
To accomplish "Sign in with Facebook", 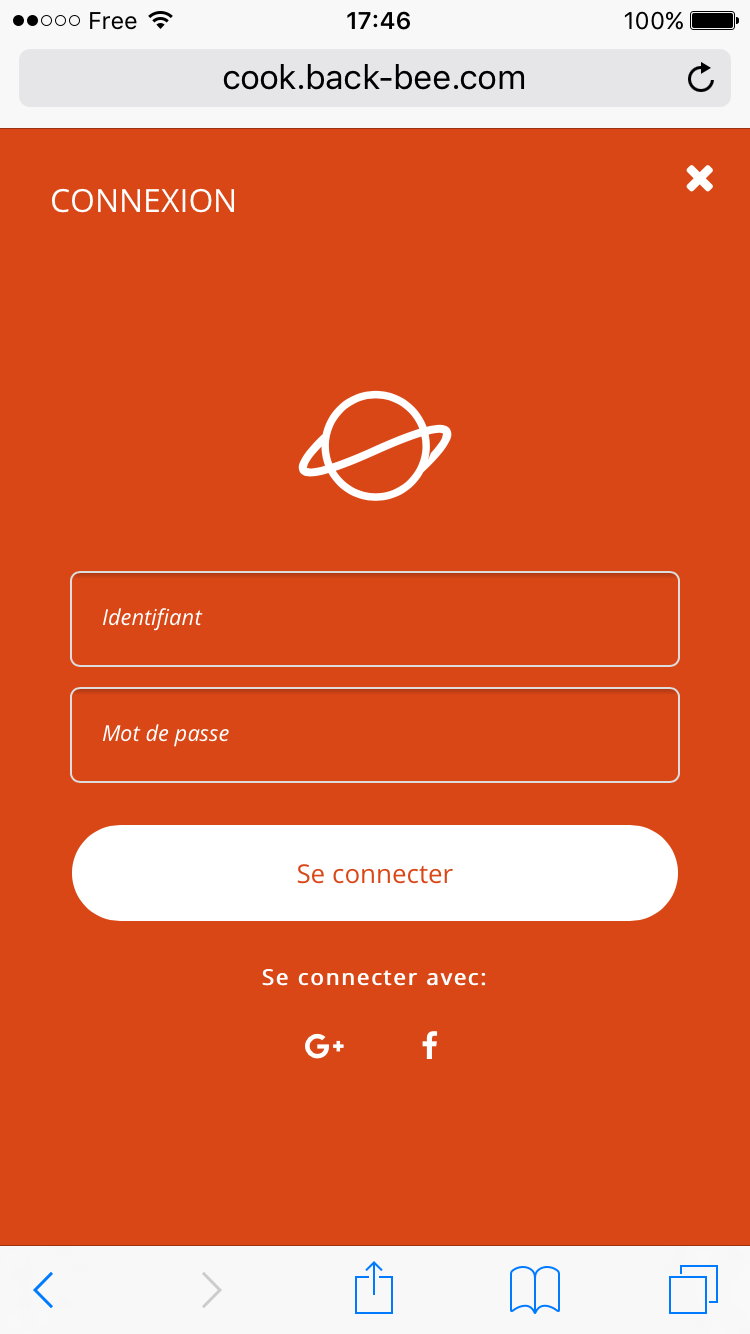I will [430, 1046].
